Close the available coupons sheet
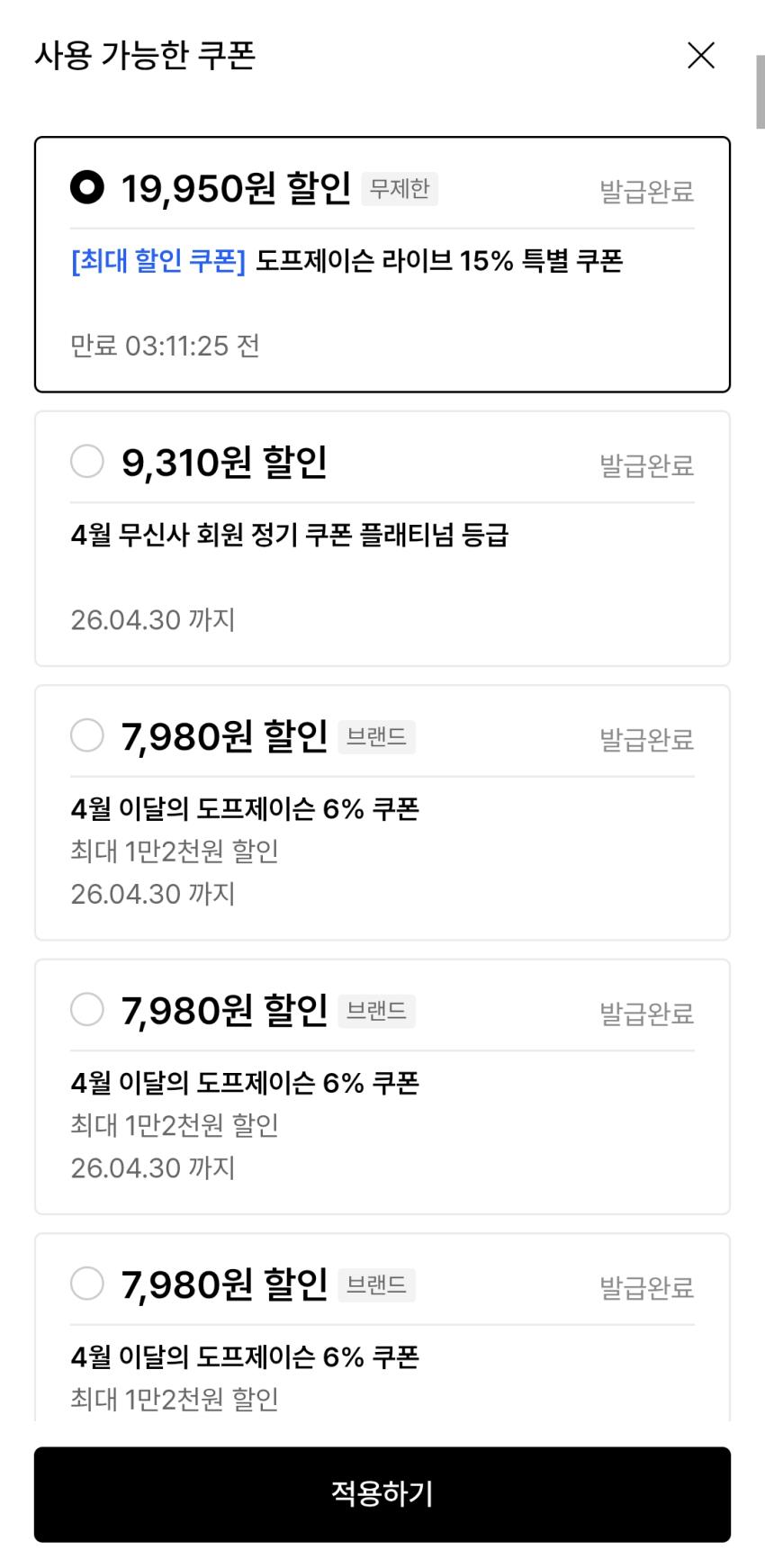This screenshot has width=765, height=1568. click(700, 56)
